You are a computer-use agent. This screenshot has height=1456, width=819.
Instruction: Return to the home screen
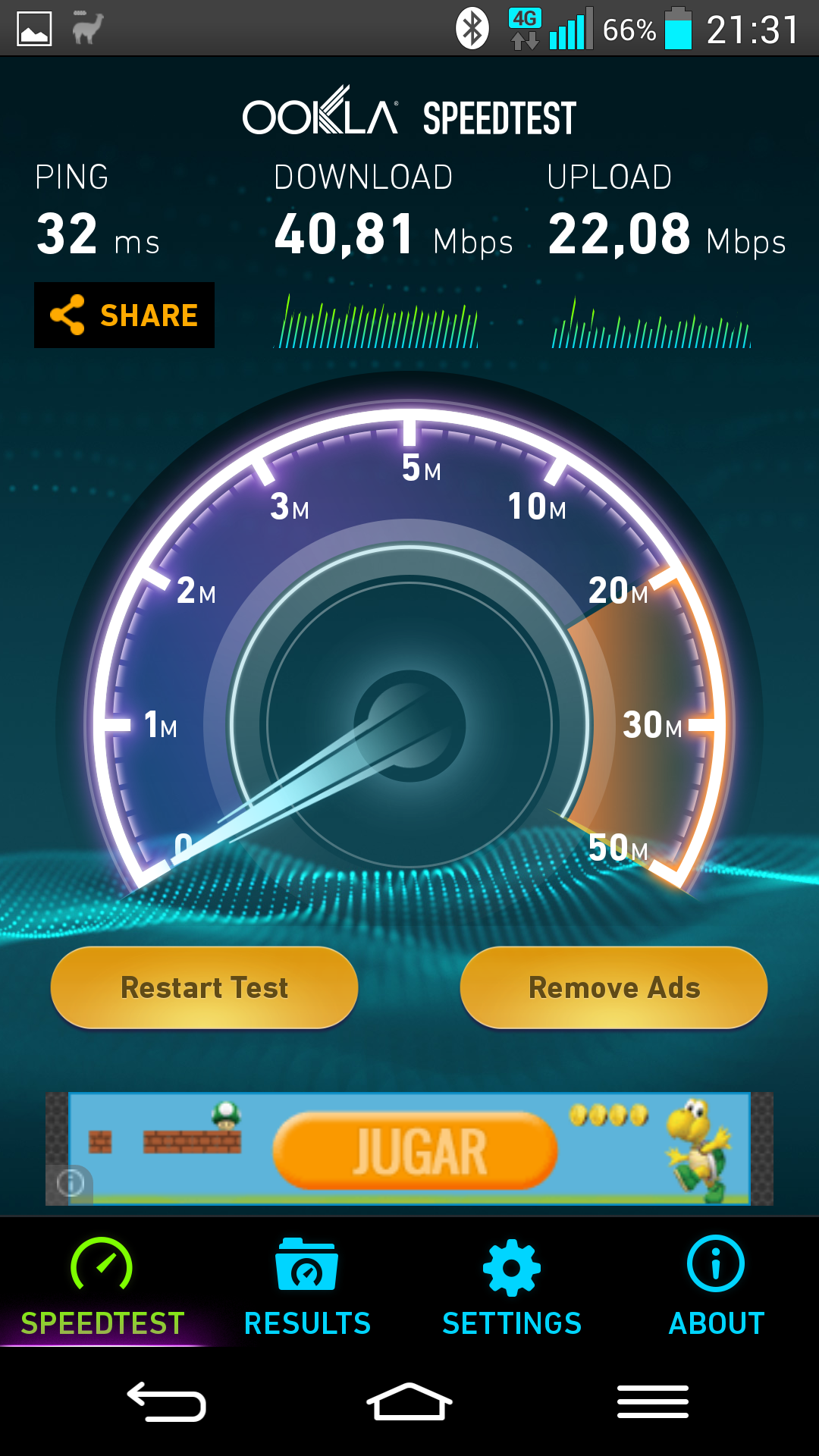(x=409, y=1401)
